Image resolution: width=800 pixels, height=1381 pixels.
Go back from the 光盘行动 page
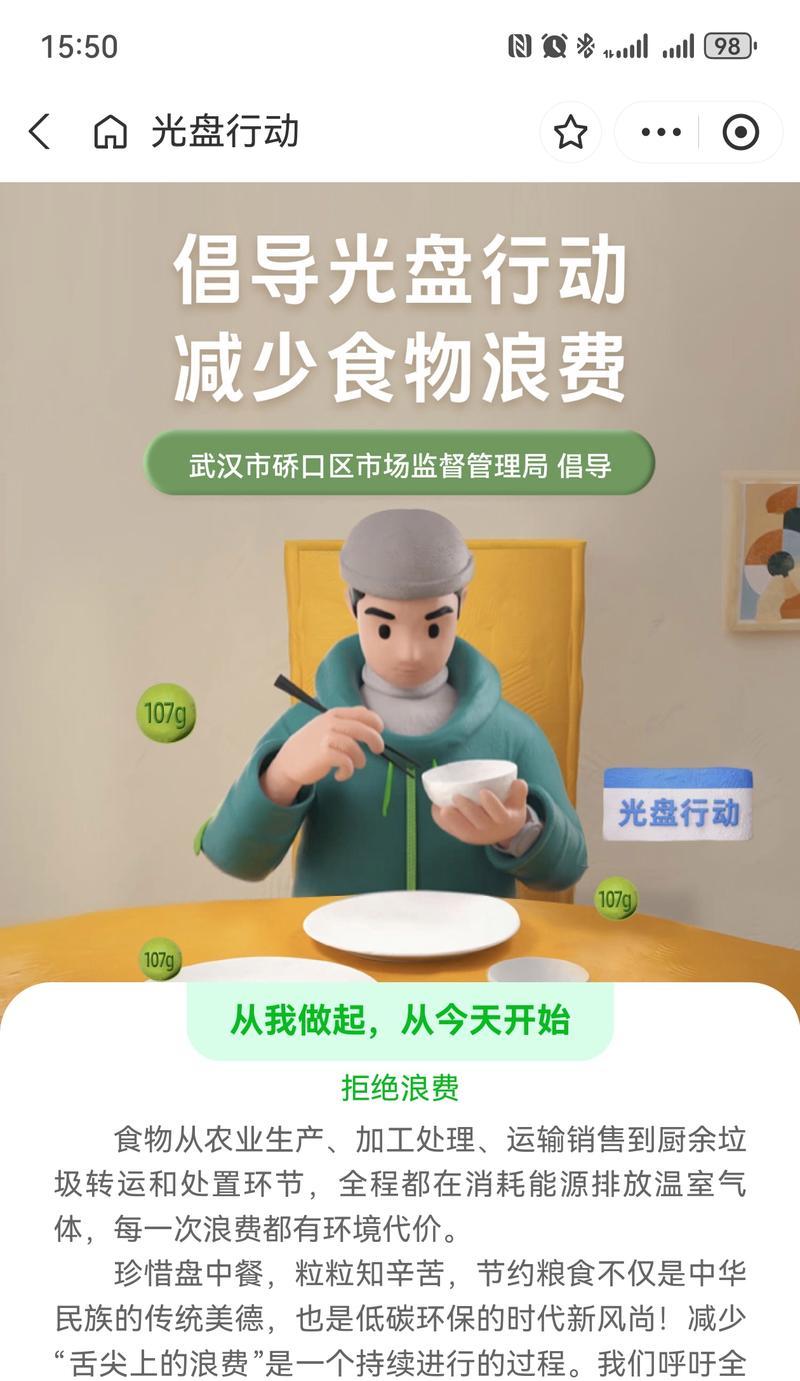[39, 132]
